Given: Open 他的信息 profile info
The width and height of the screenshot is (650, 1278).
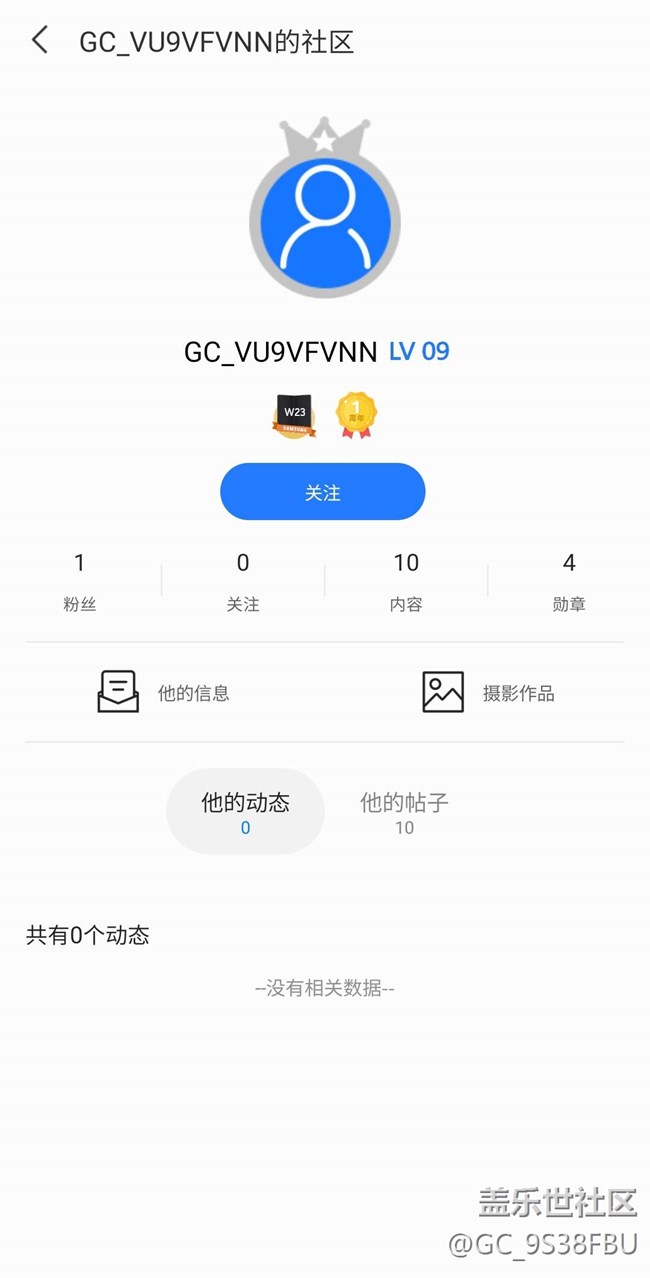Looking at the screenshot, I should click(165, 692).
